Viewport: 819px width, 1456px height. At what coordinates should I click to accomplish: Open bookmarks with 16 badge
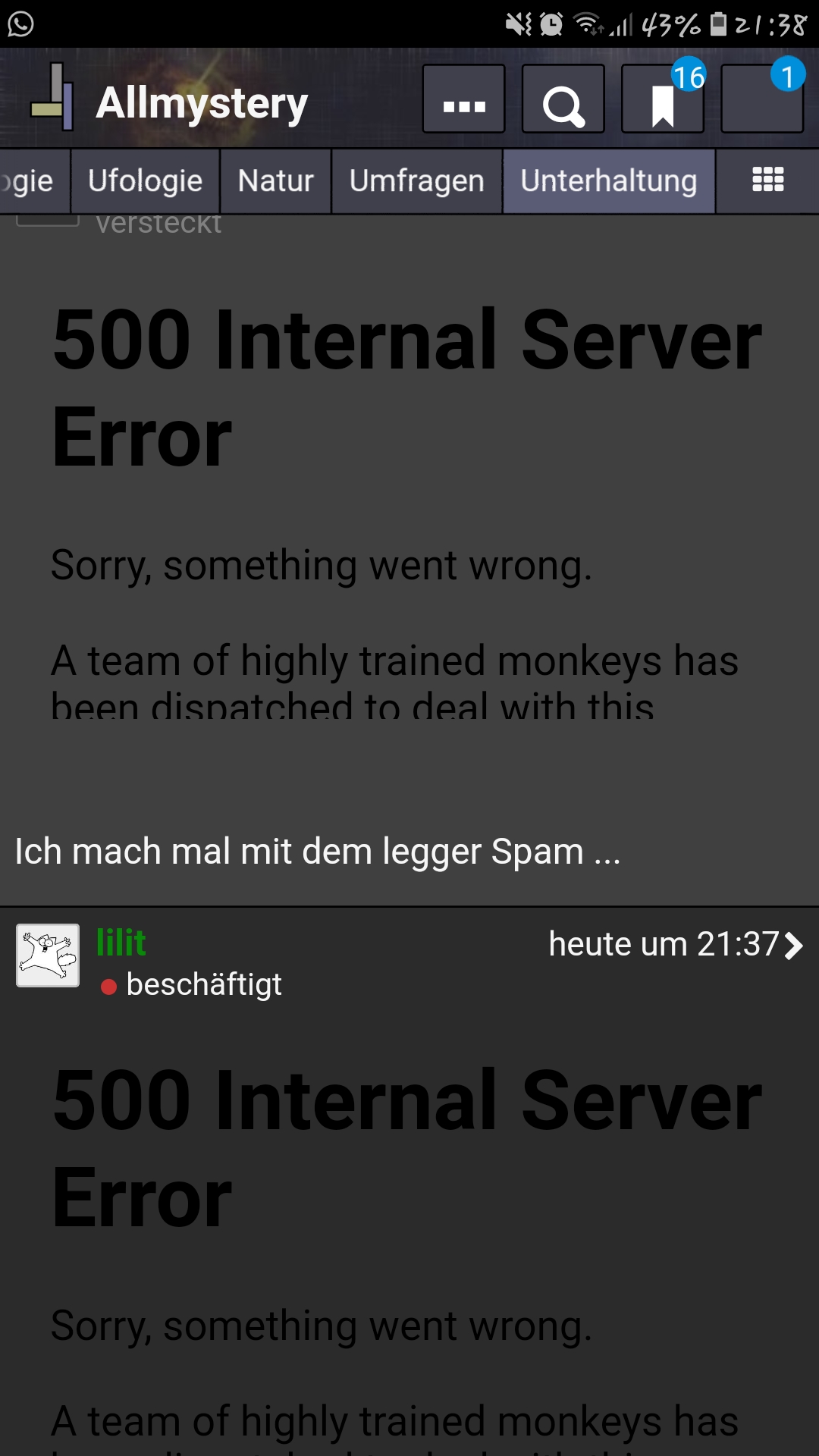pos(663,99)
